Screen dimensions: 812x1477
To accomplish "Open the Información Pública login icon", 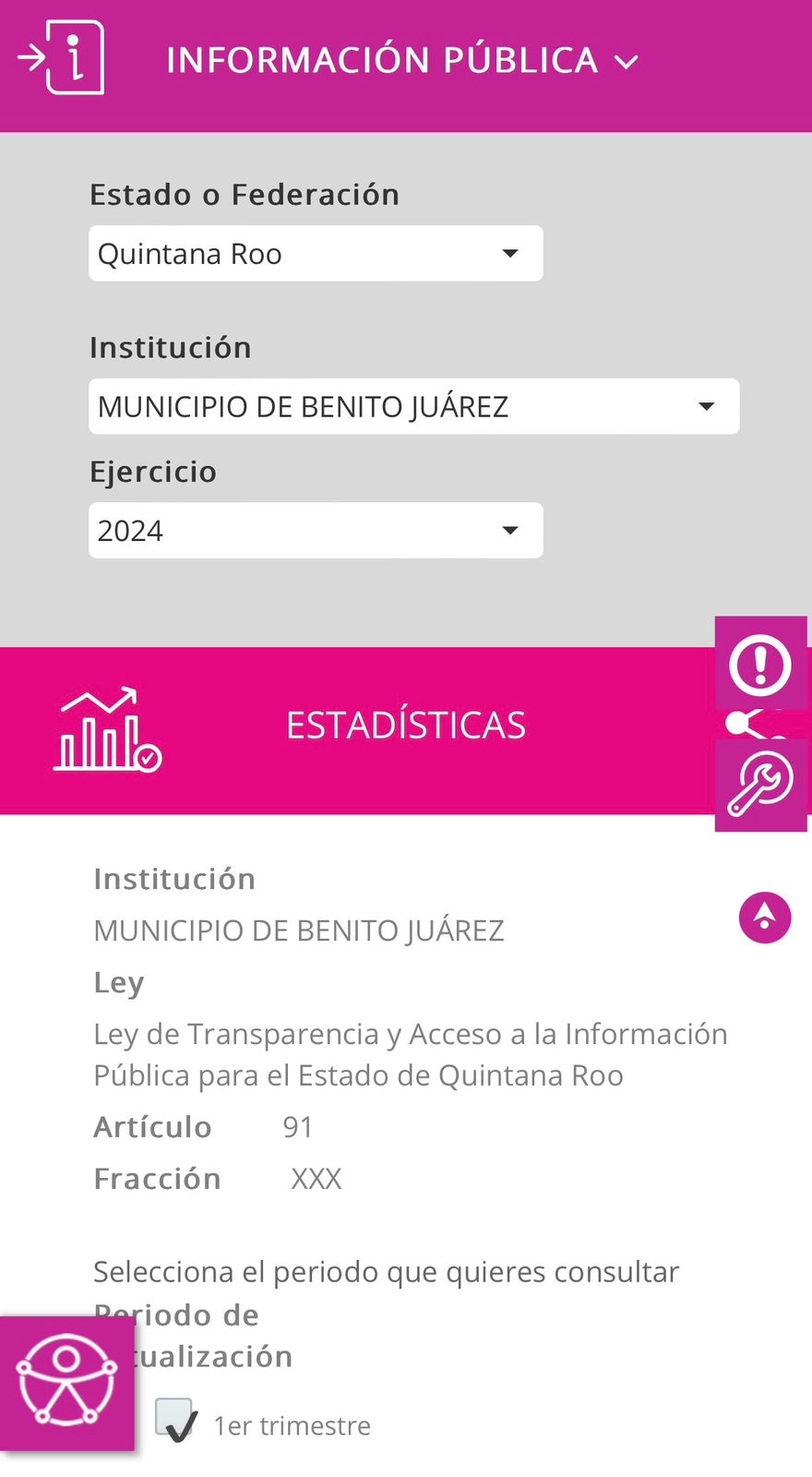I will (x=62, y=58).
